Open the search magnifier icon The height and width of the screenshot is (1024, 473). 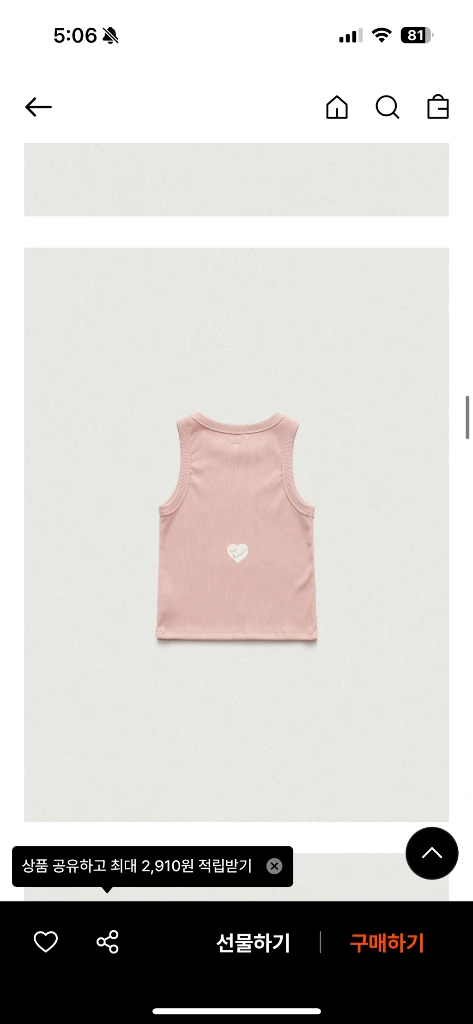[387, 107]
